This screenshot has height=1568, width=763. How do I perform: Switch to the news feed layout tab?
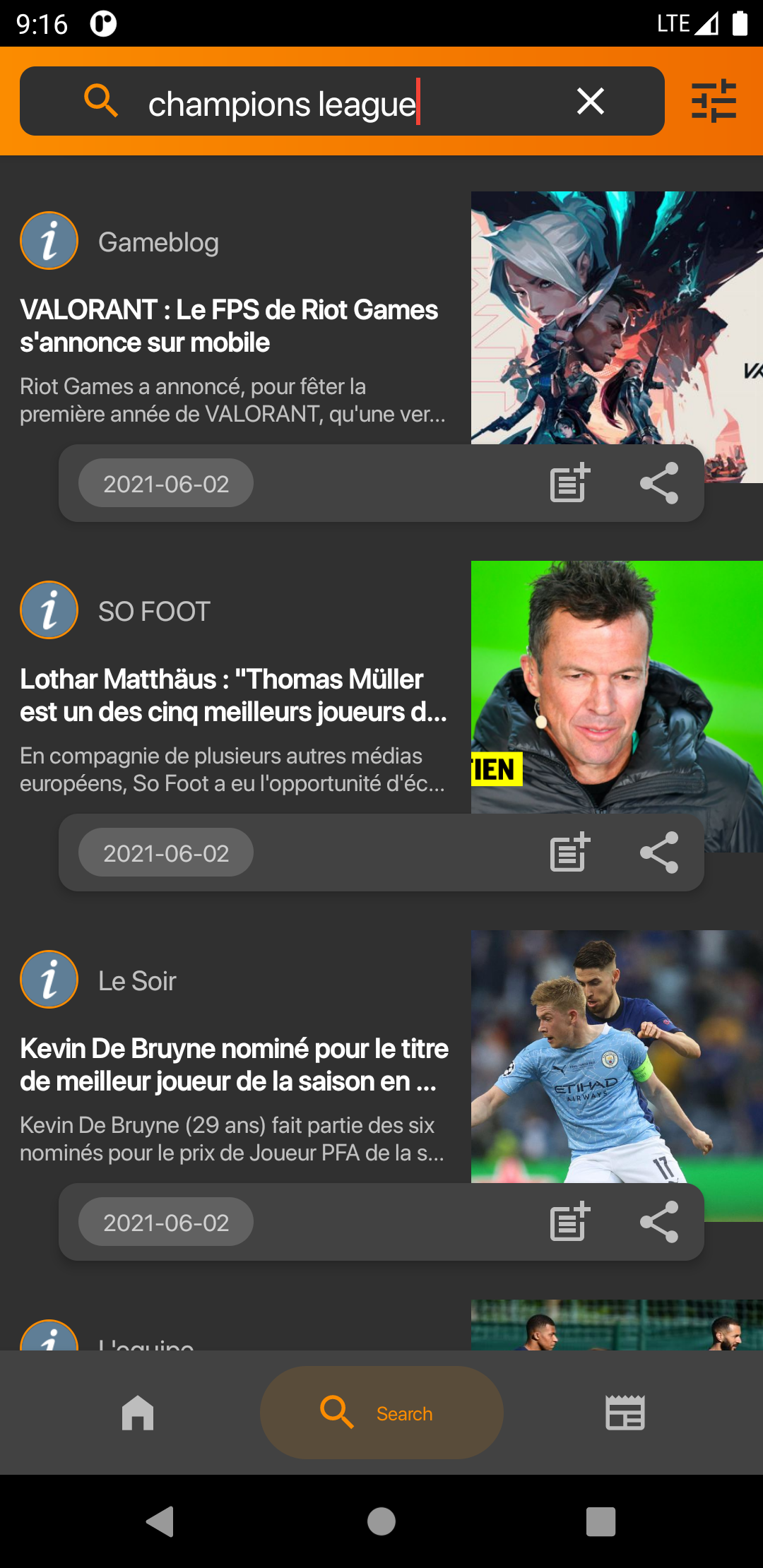click(625, 1413)
